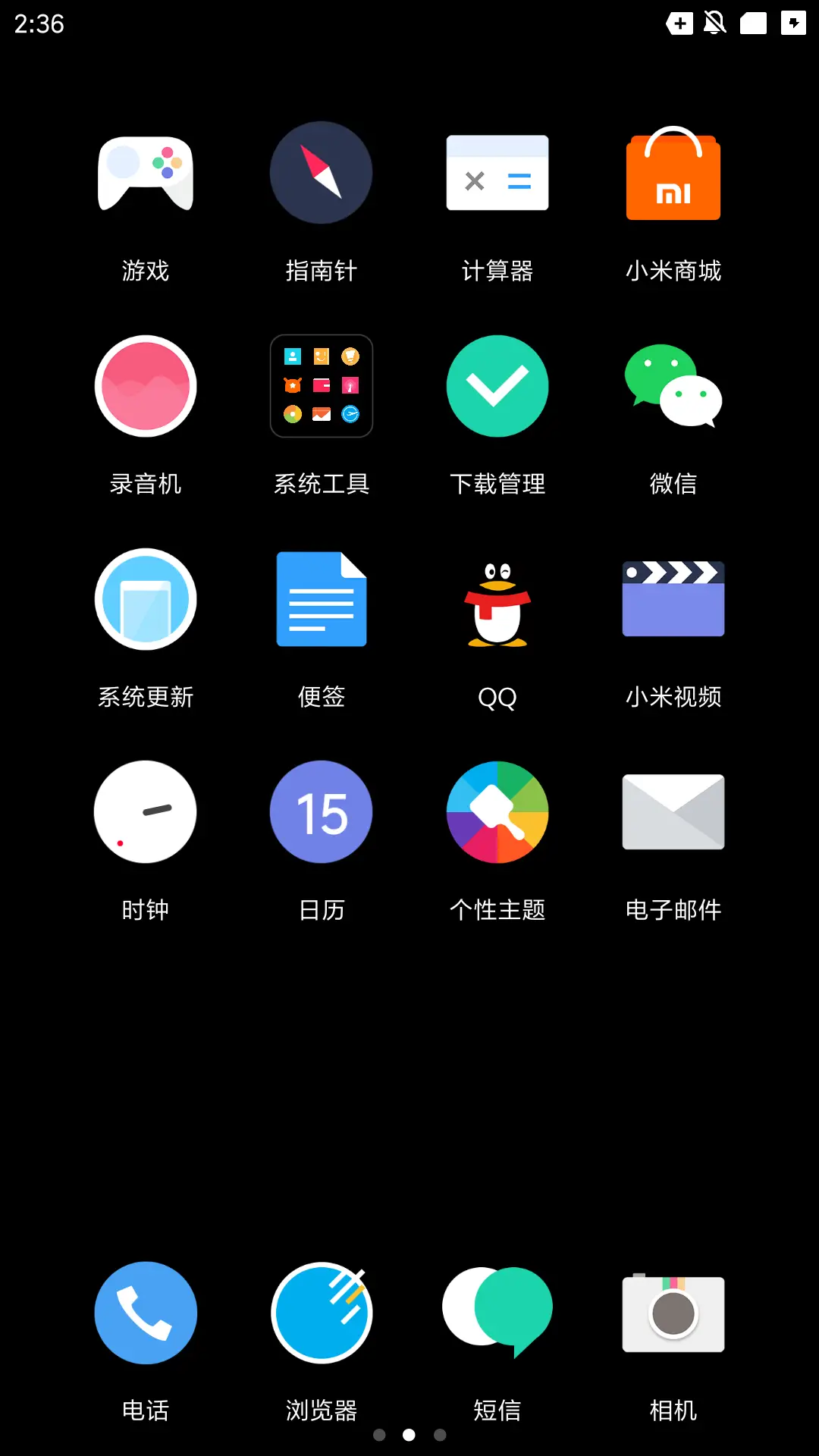Launch 微信 WeChat

[x=673, y=387]
